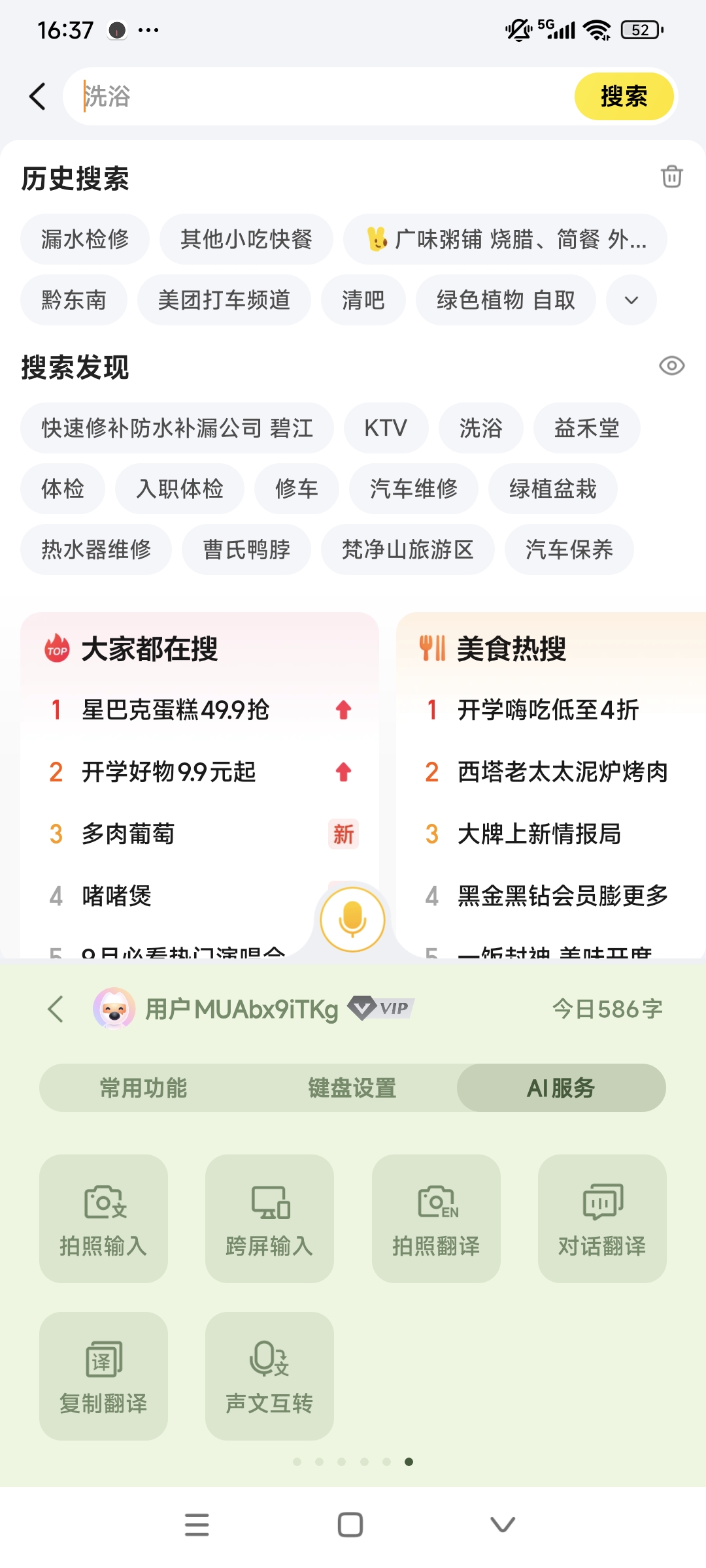
Task: Tap the yellow 搜索 button
Action: pos(624,97)
